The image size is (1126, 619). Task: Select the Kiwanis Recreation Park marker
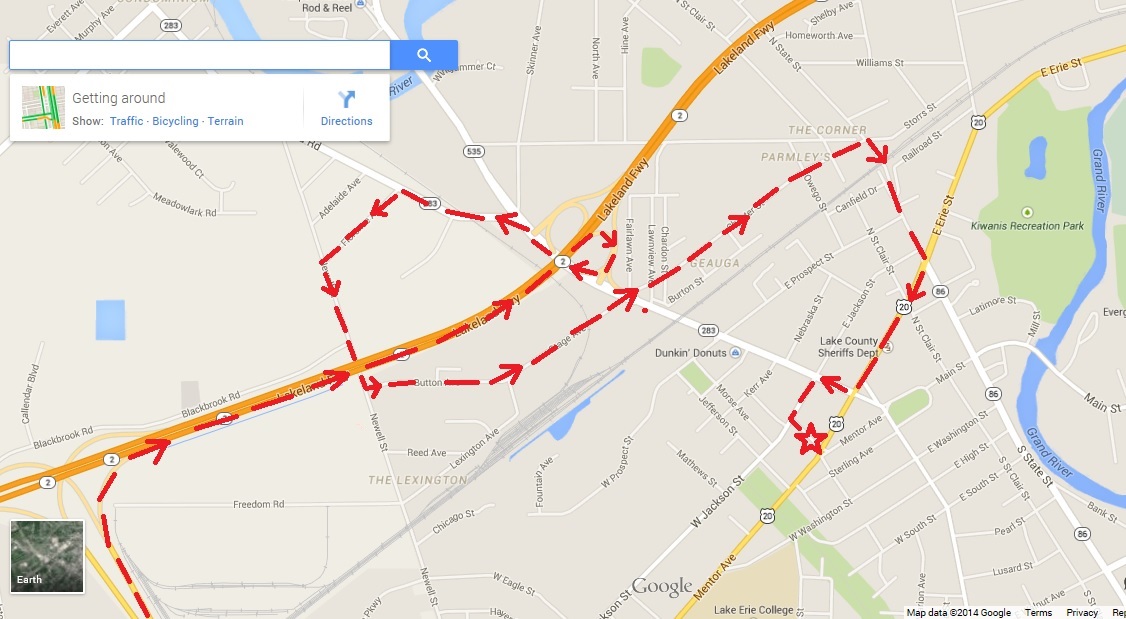(1027, 212)
